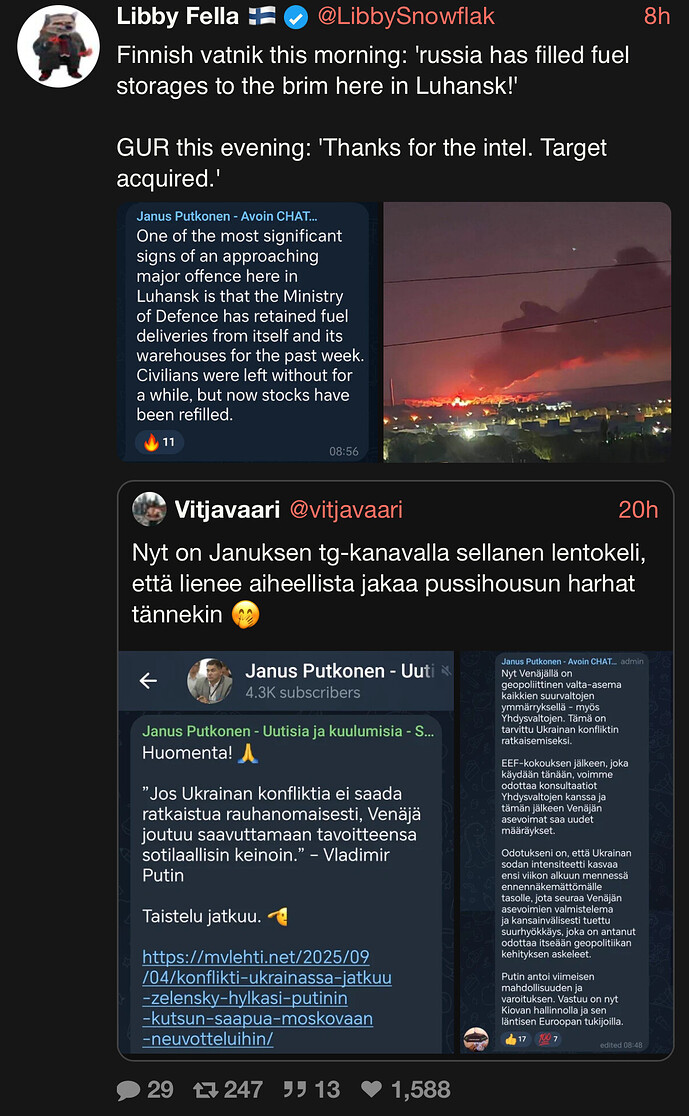The width and height of the screenshot is (689, 1116).
Task: Open the red sky fire photo
Action: point(526,332)
